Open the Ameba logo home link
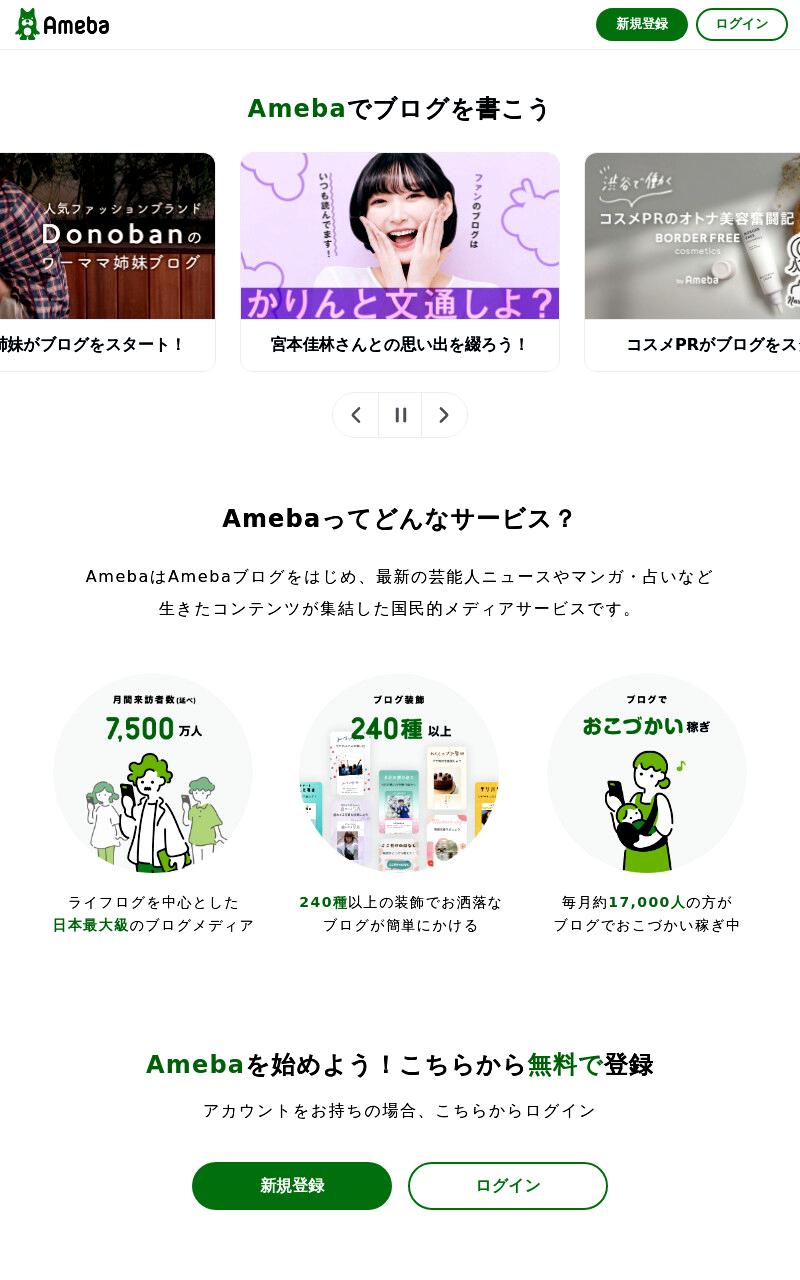Screen dimensions: 800x1280 62,24
